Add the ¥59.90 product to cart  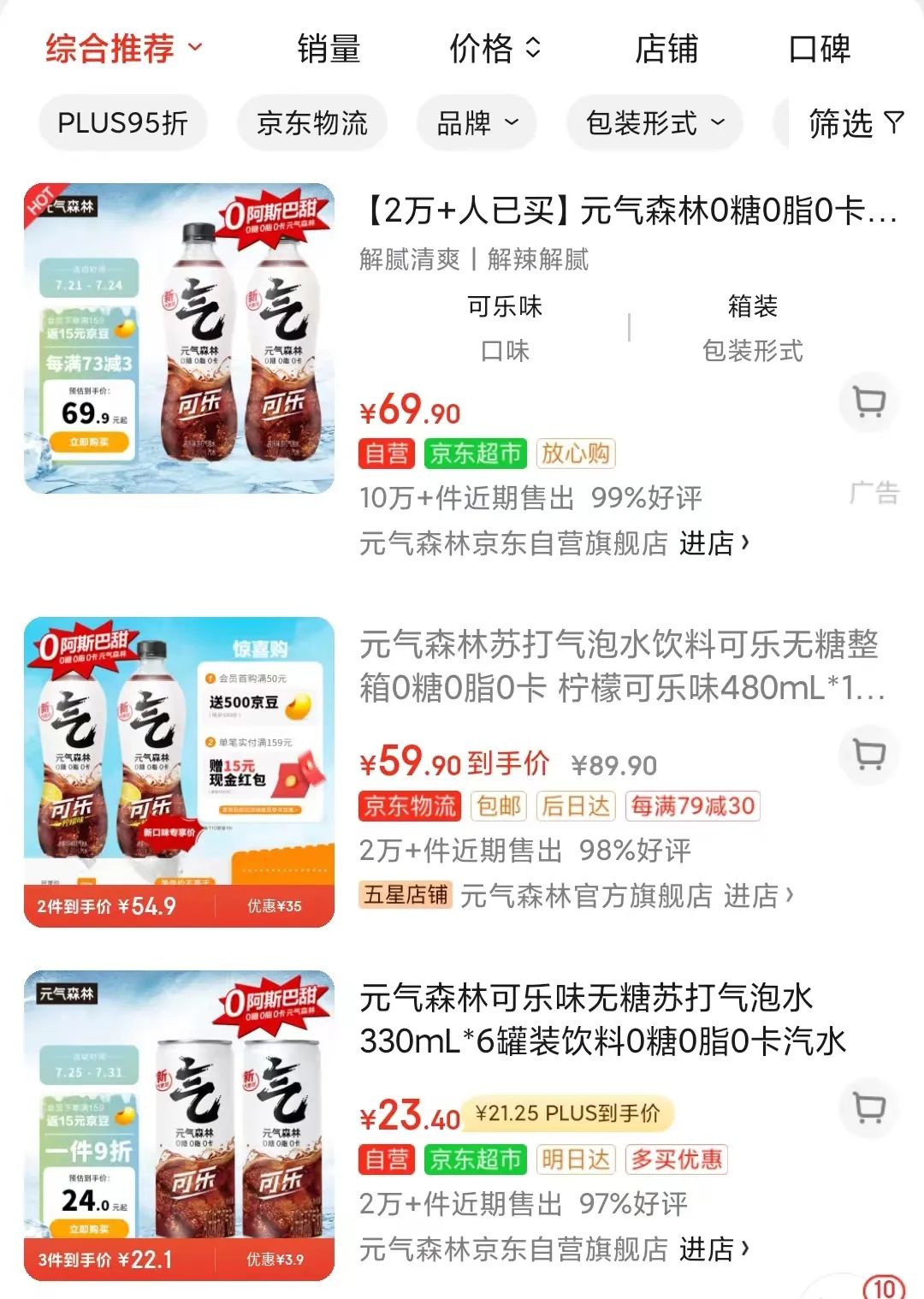869,755
